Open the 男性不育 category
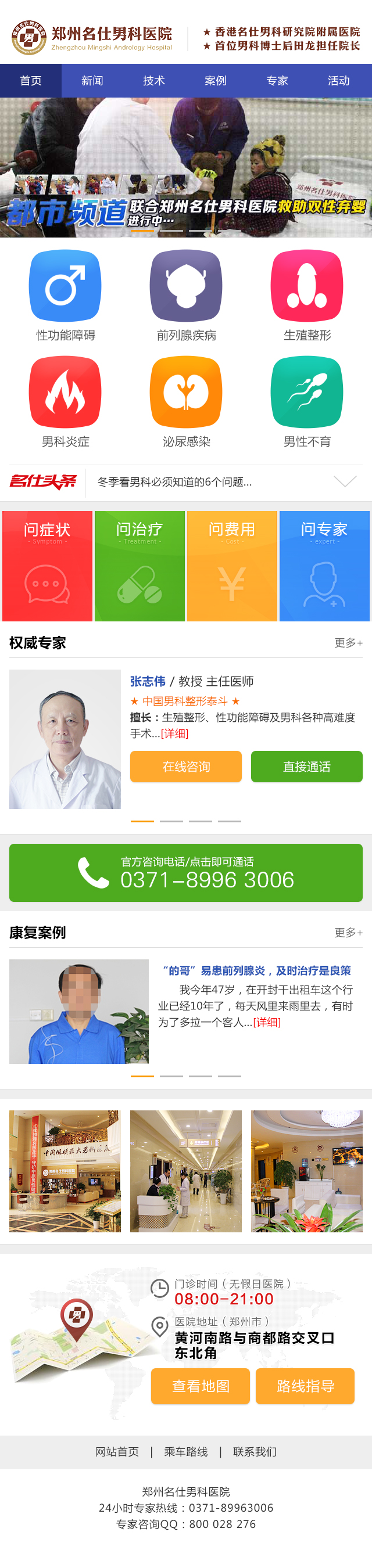372x1568 pixels. [x=307, y=392]
